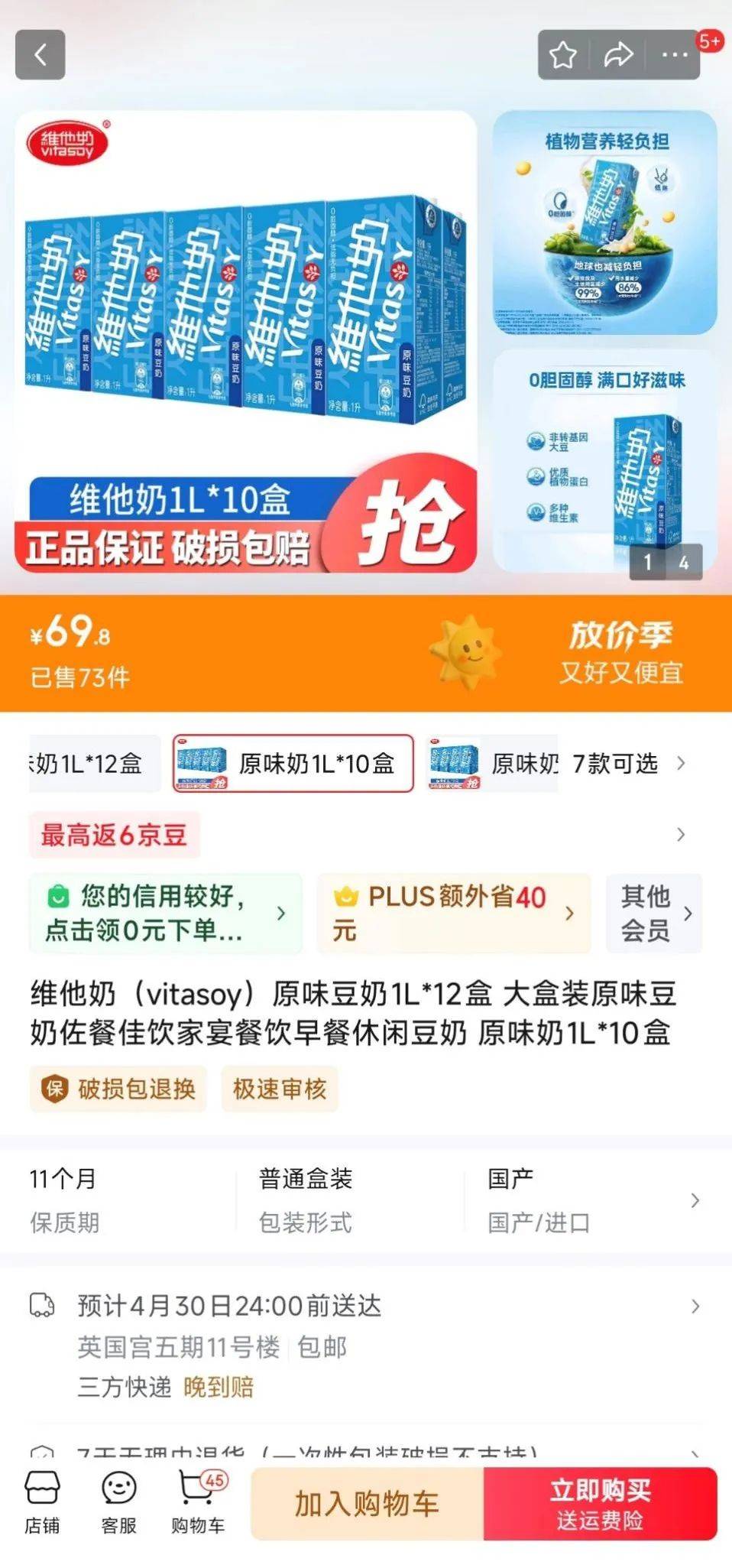The height and width of the screenshot is (1568, 732).
Task: Go back using the top-left arrow
Action: (x=40, y=55)
